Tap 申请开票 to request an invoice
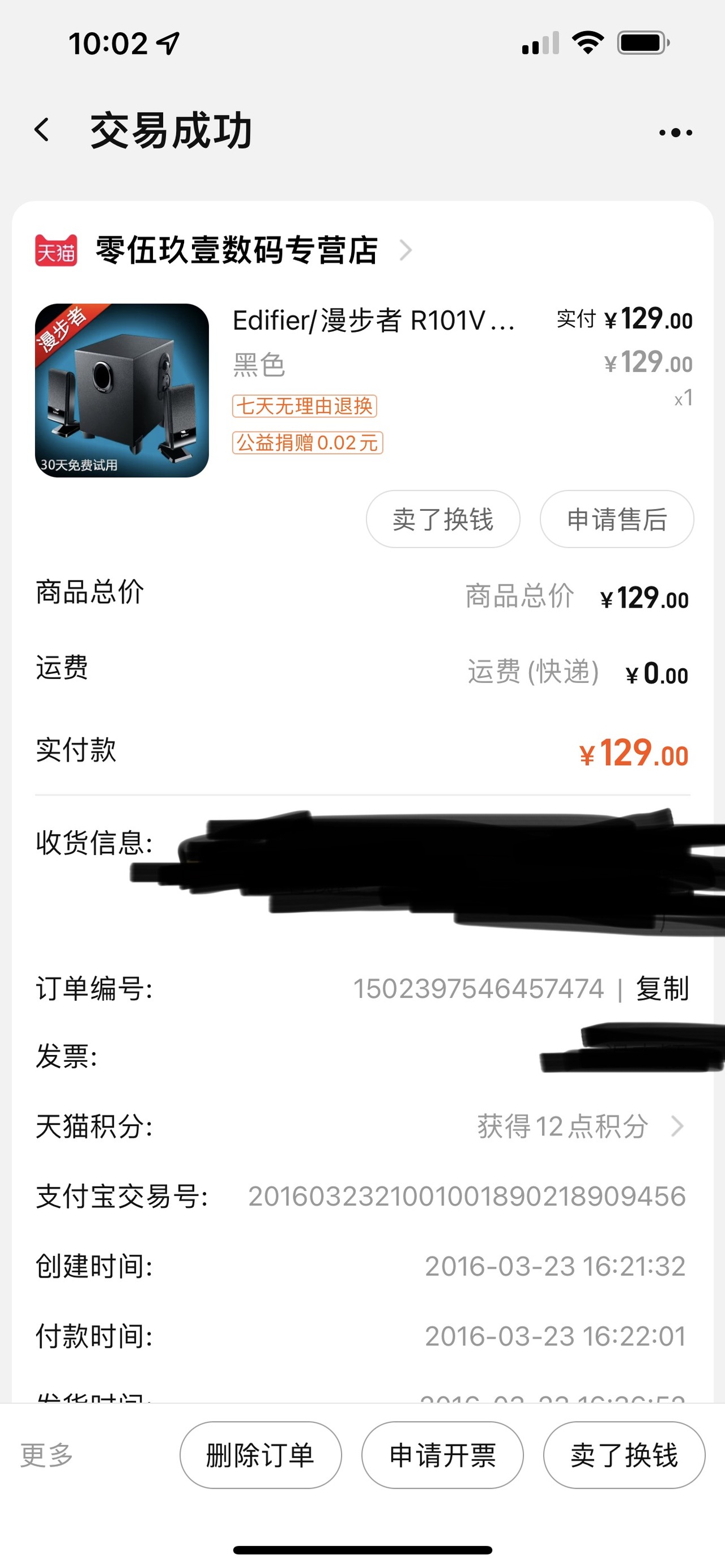This screenshot has height=1568, width=725. [x=442, y=1455]
